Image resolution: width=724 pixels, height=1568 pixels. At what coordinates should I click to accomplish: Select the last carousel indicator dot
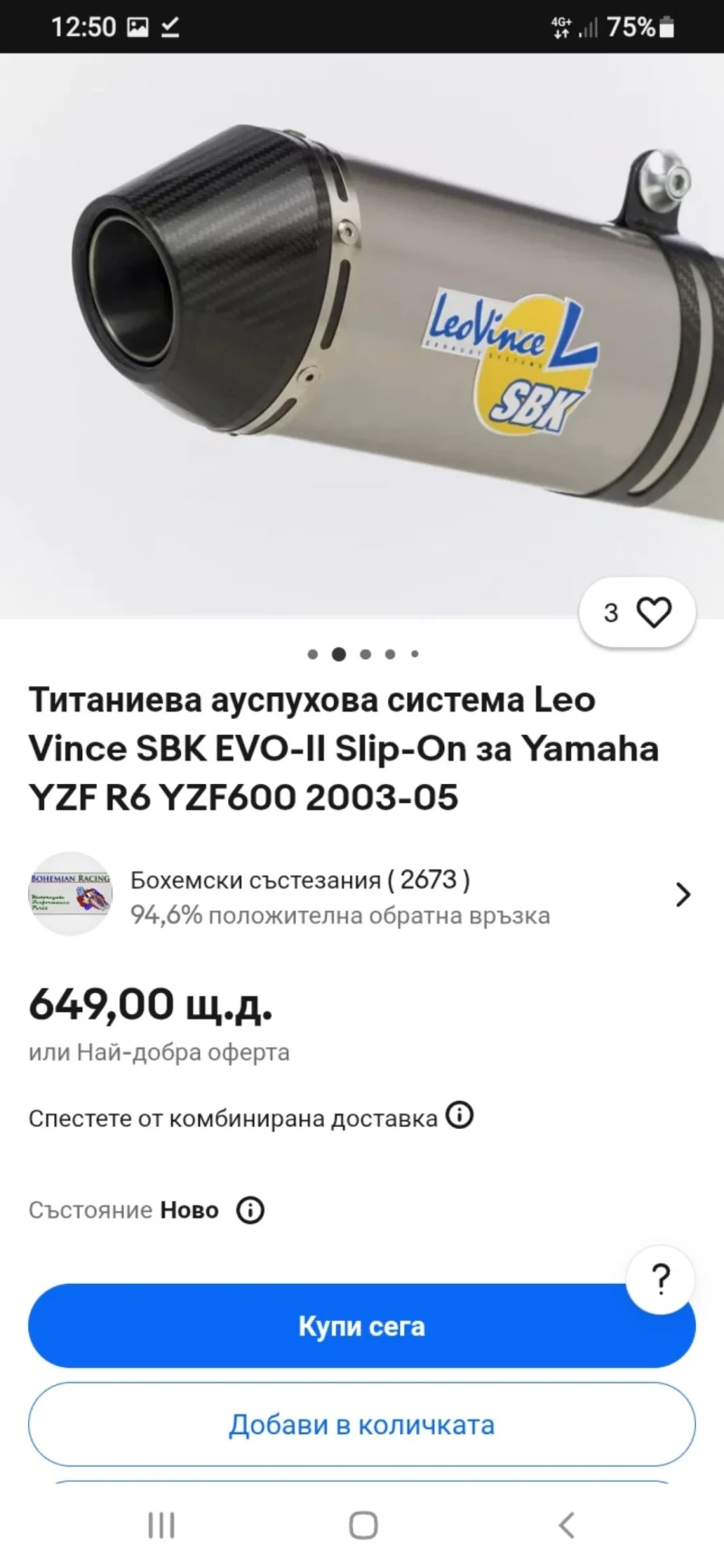(414, 654)
